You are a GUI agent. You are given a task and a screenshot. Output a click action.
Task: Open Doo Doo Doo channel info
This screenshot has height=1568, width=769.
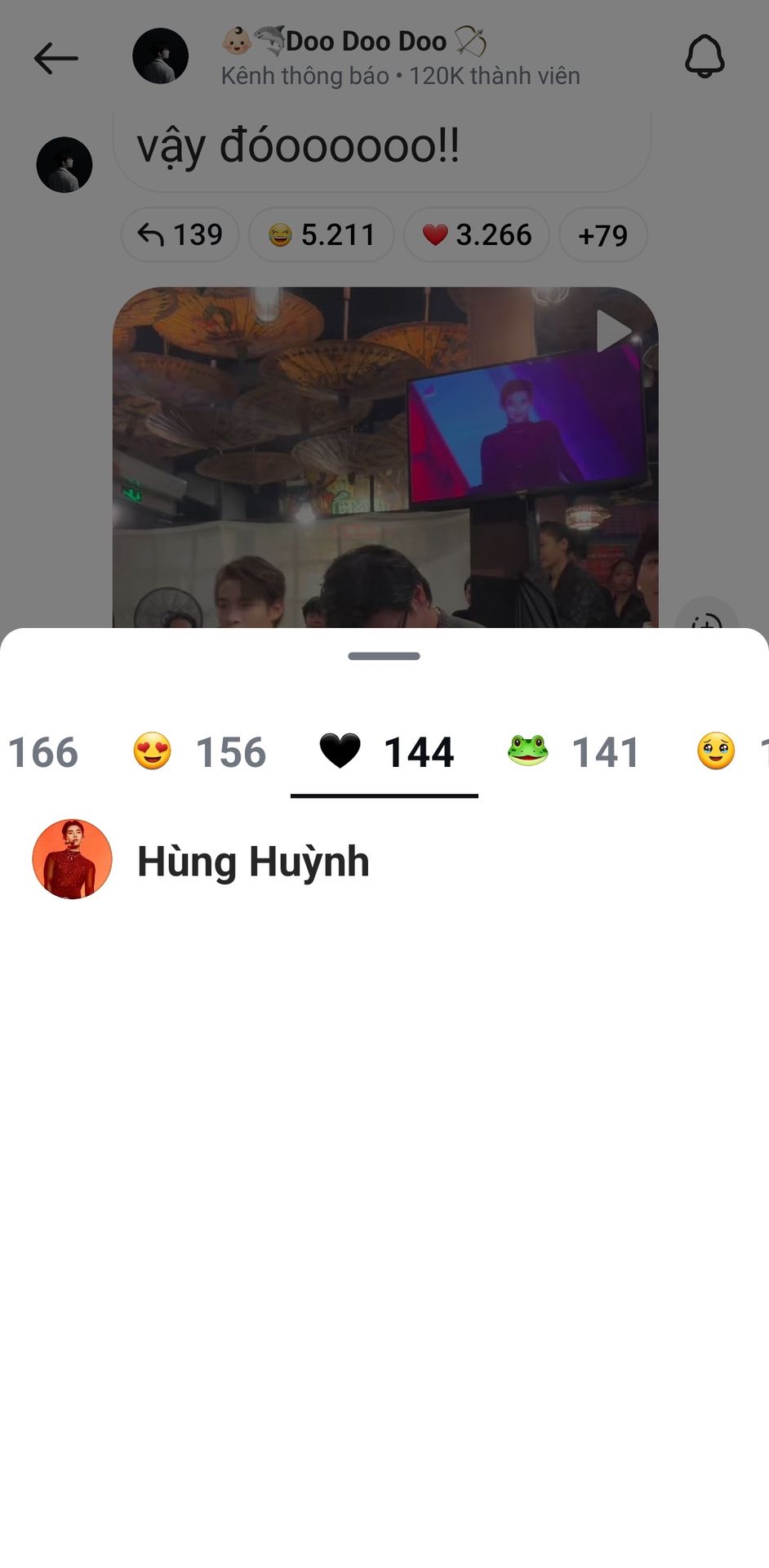click(366, 56)
